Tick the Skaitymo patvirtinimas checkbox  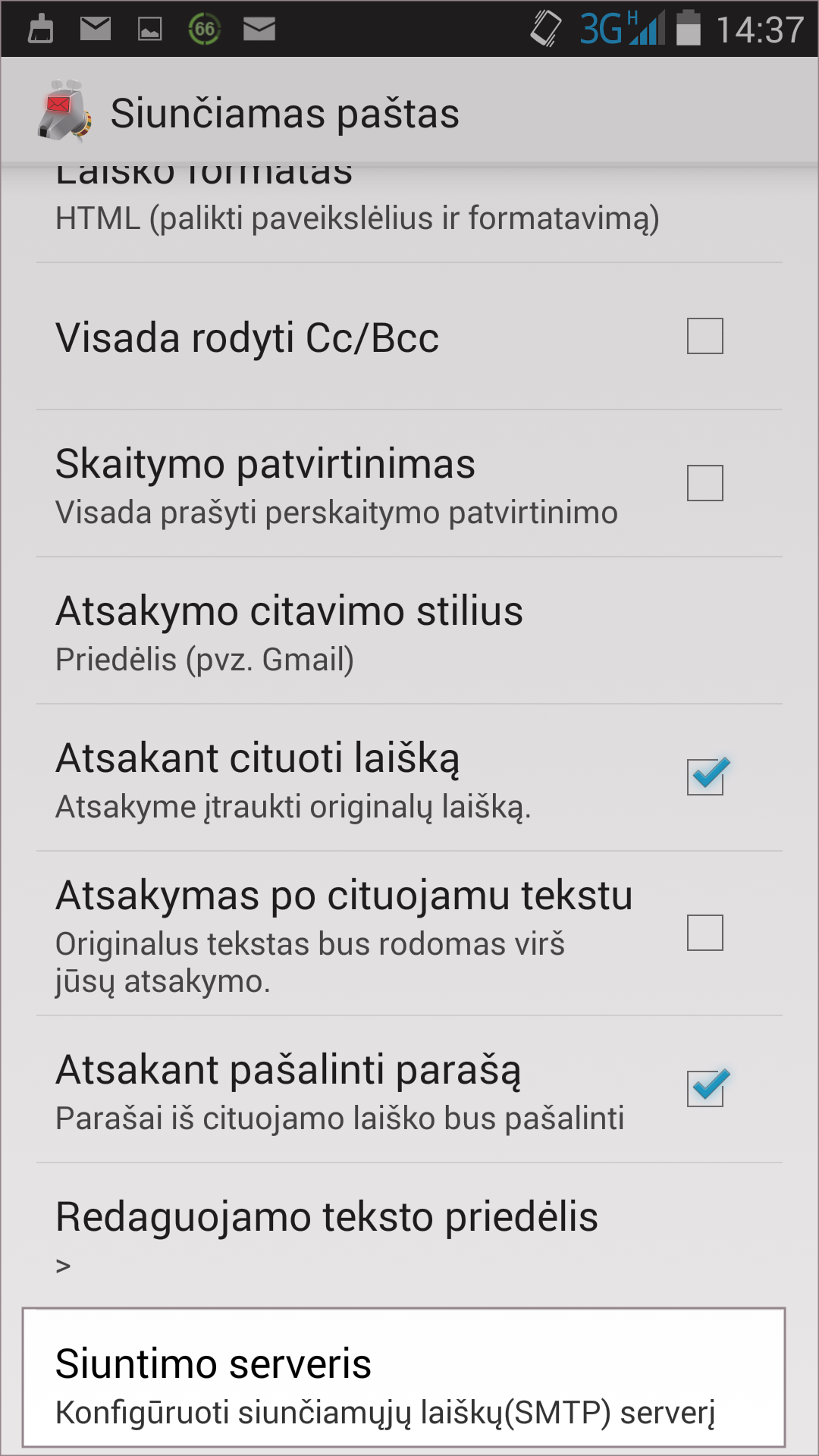(x=704, y=483)
